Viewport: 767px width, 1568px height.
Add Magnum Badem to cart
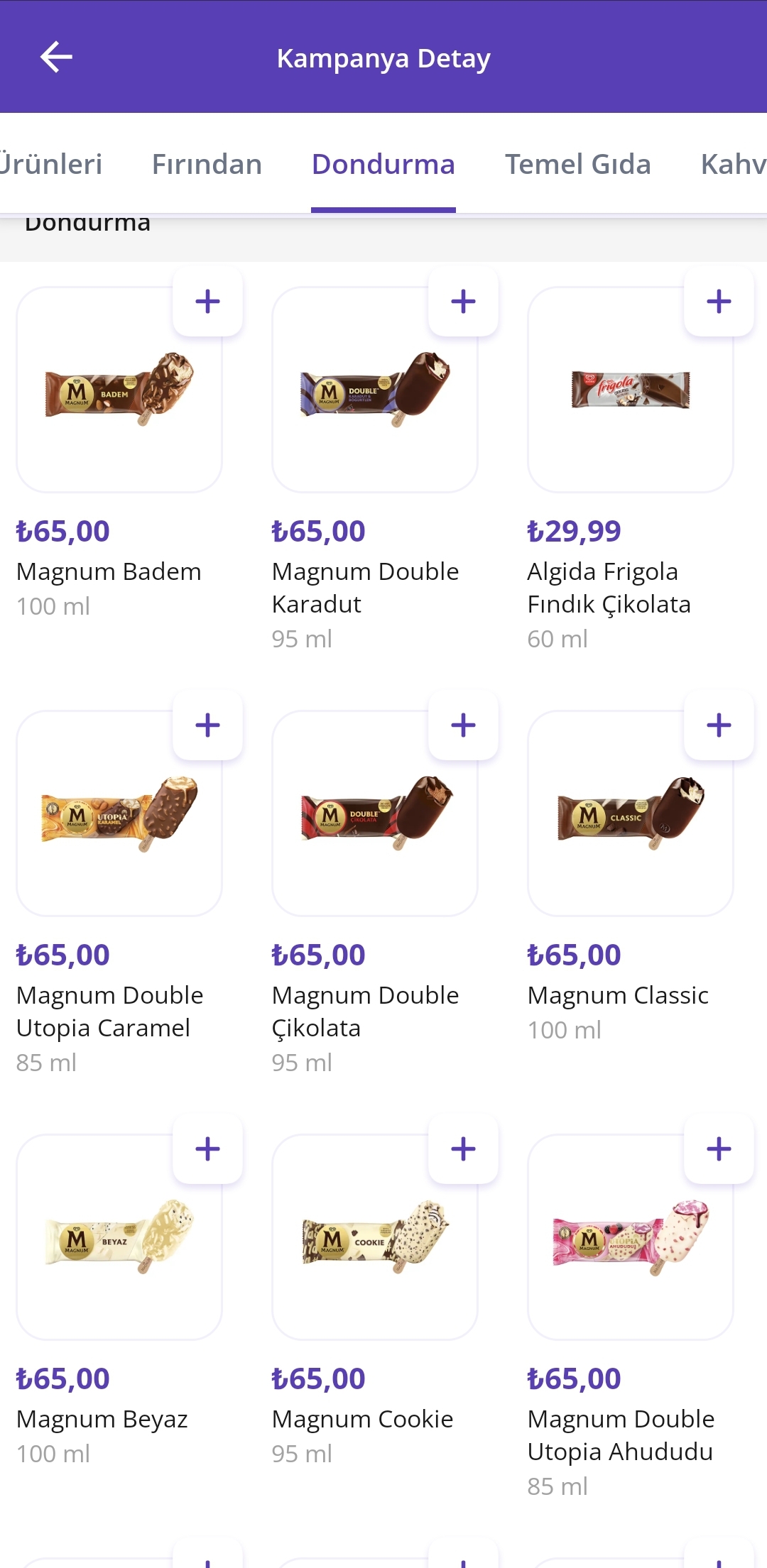click(207, 302)
